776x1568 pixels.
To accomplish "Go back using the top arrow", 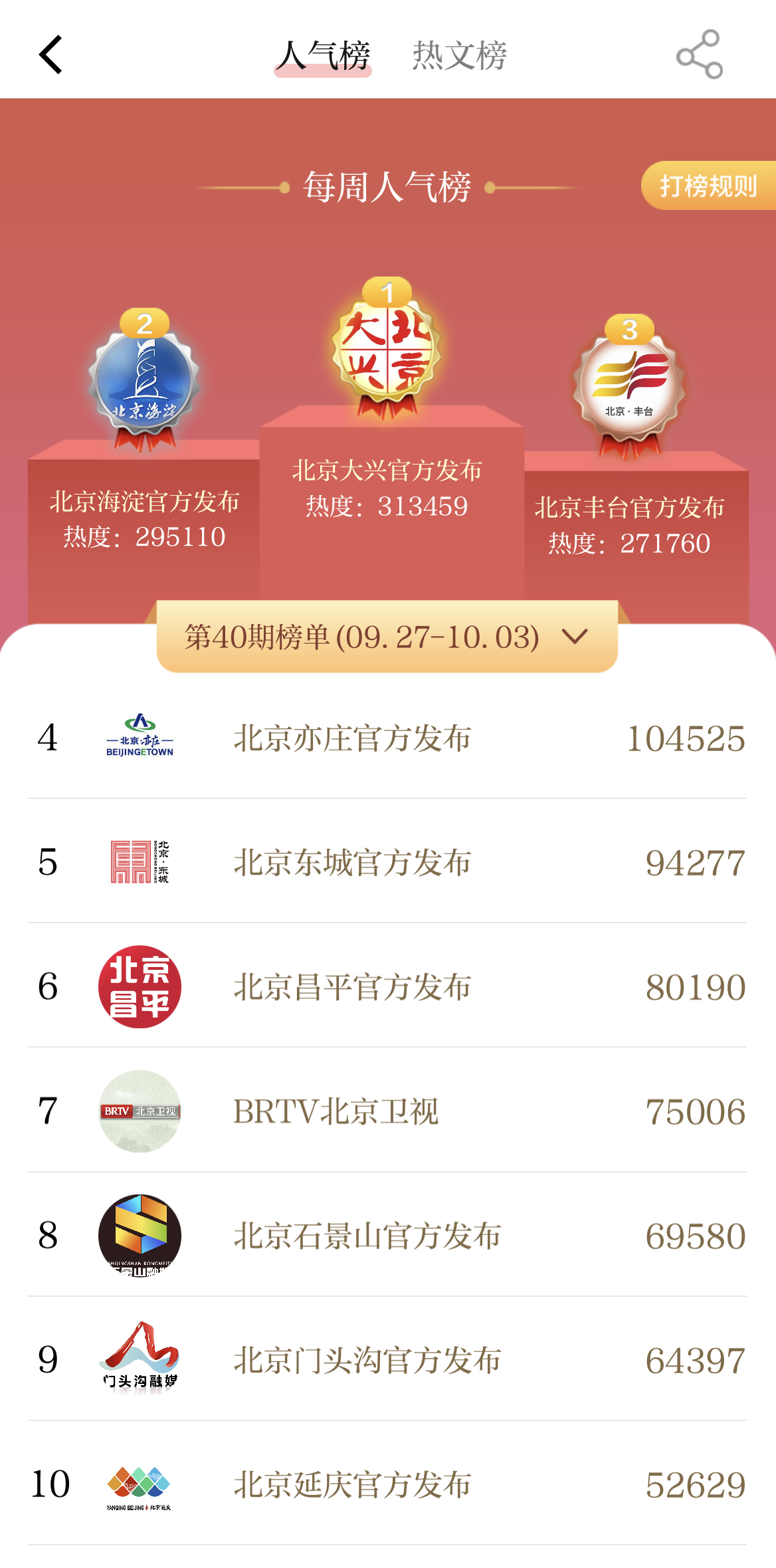I will [51, 55].
